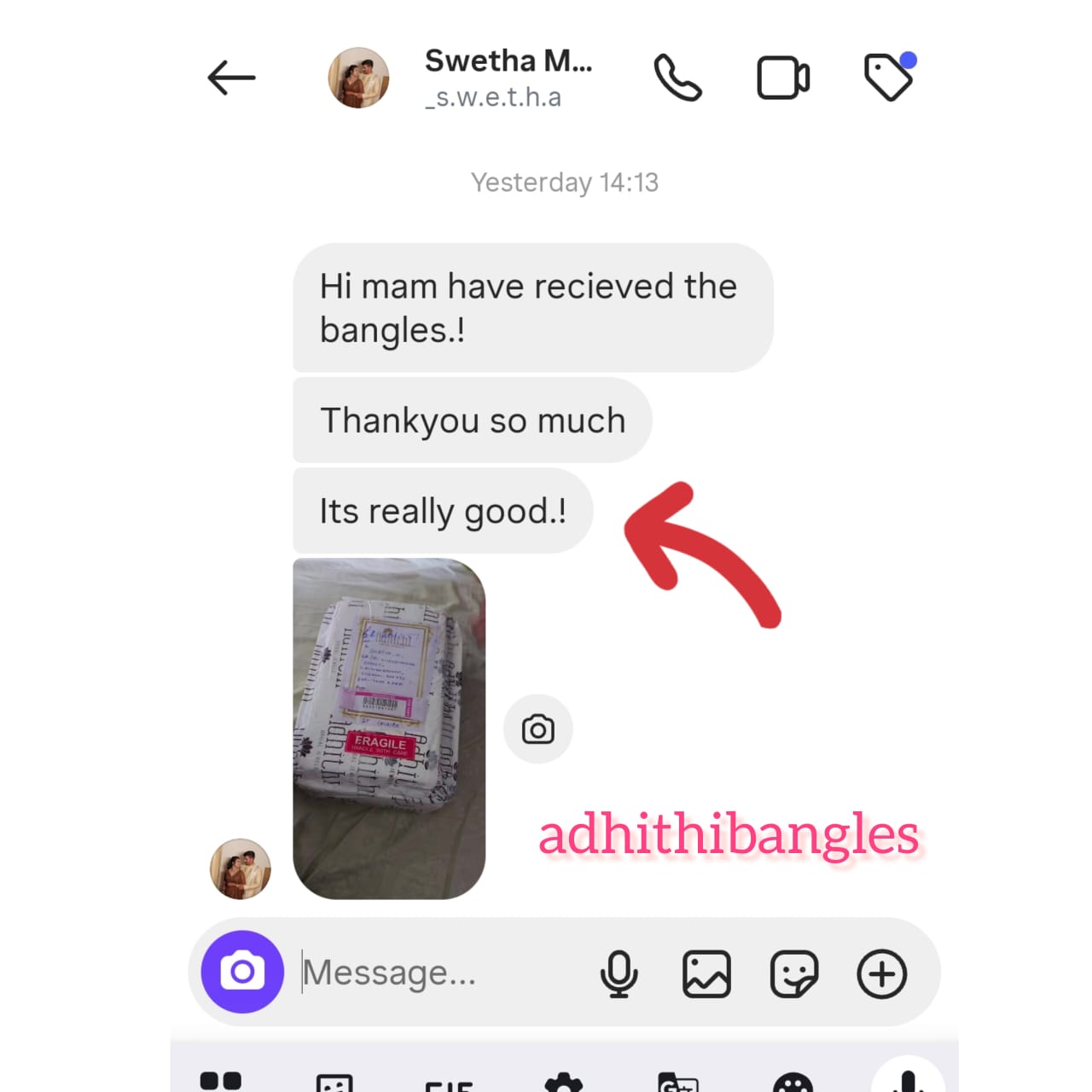Open the purple camera button
The image size is (1092, 1092).
tap(242, 972)
